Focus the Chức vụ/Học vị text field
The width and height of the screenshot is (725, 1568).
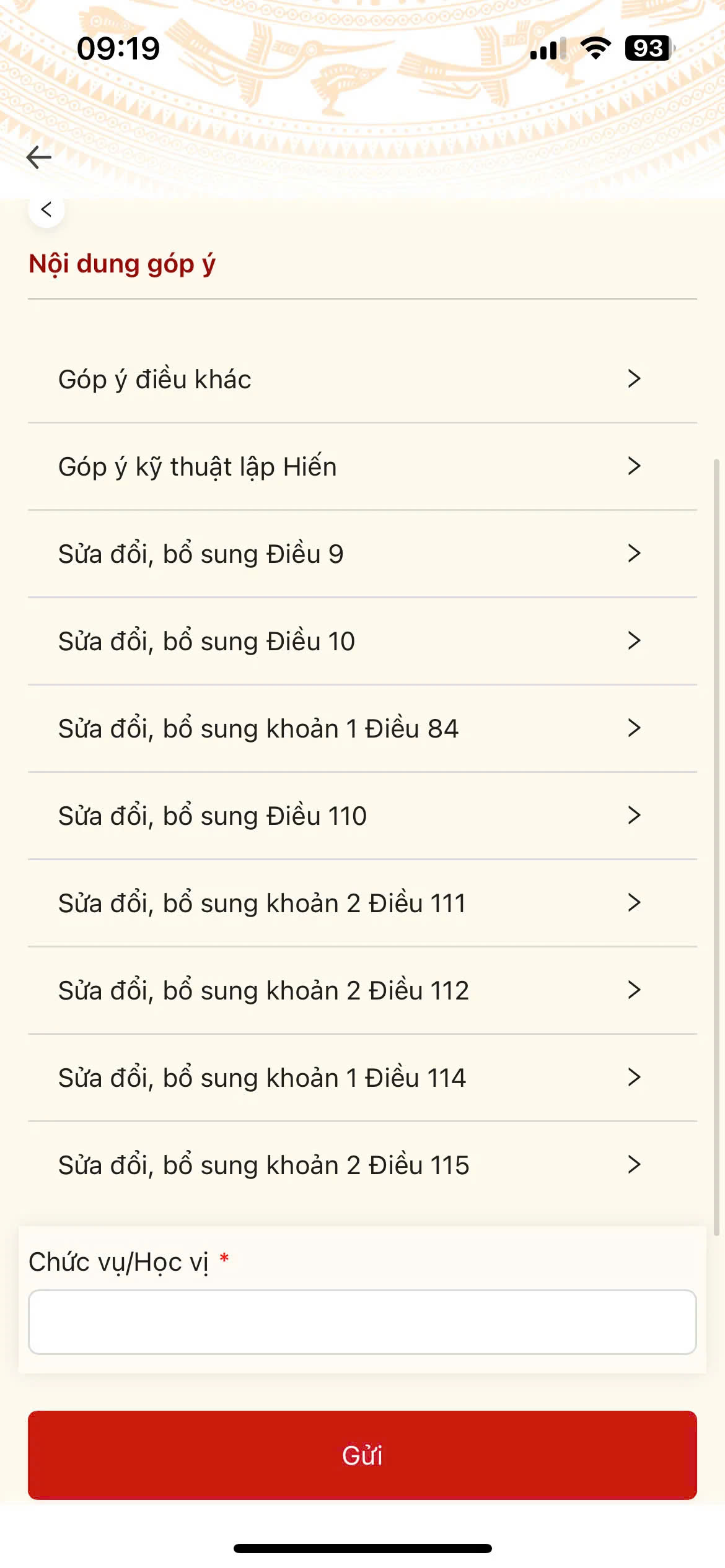pos(362,1322)
